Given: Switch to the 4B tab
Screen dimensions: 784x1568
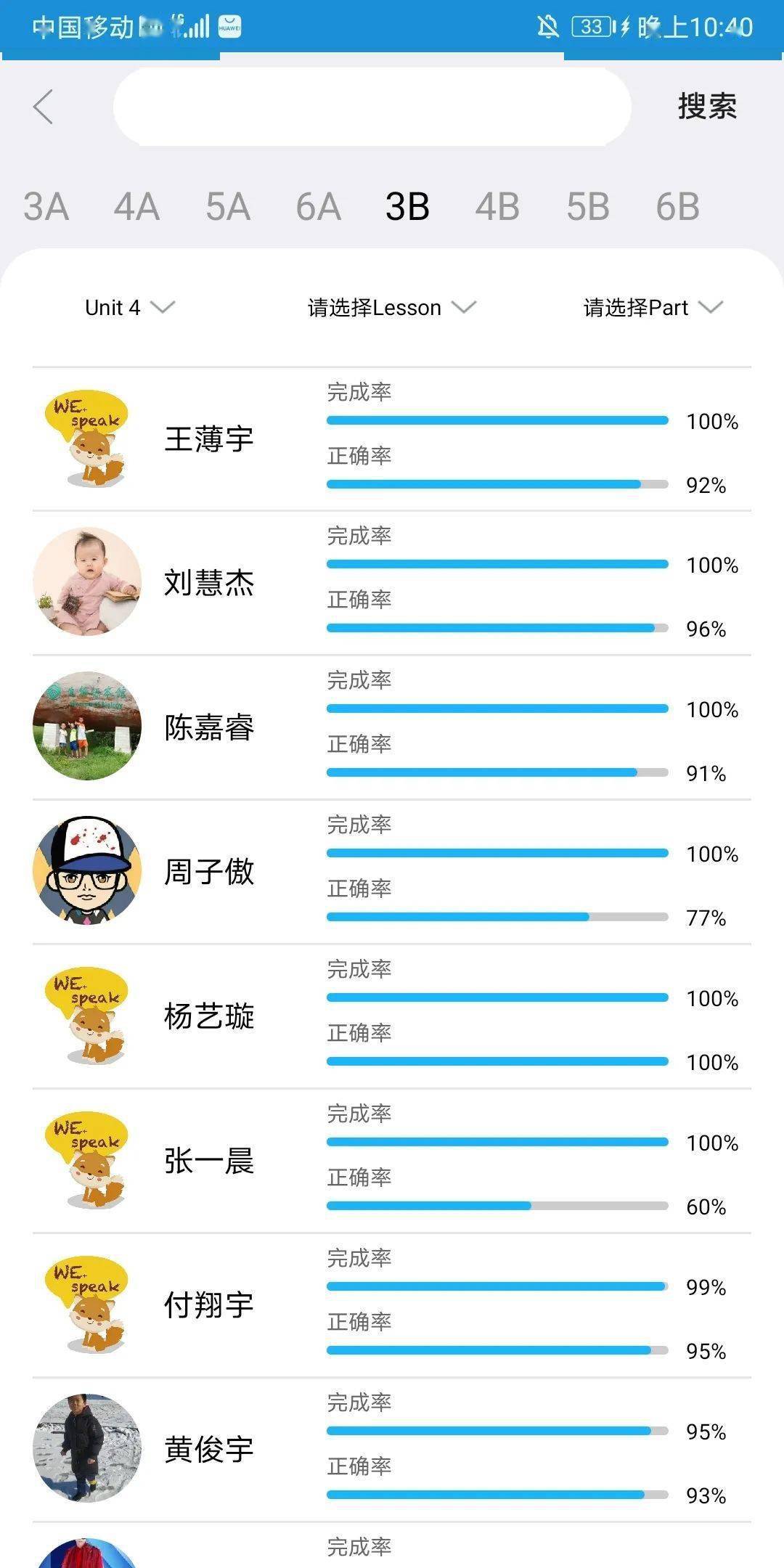Looking at the screenshot, I should tap(497, 207).
